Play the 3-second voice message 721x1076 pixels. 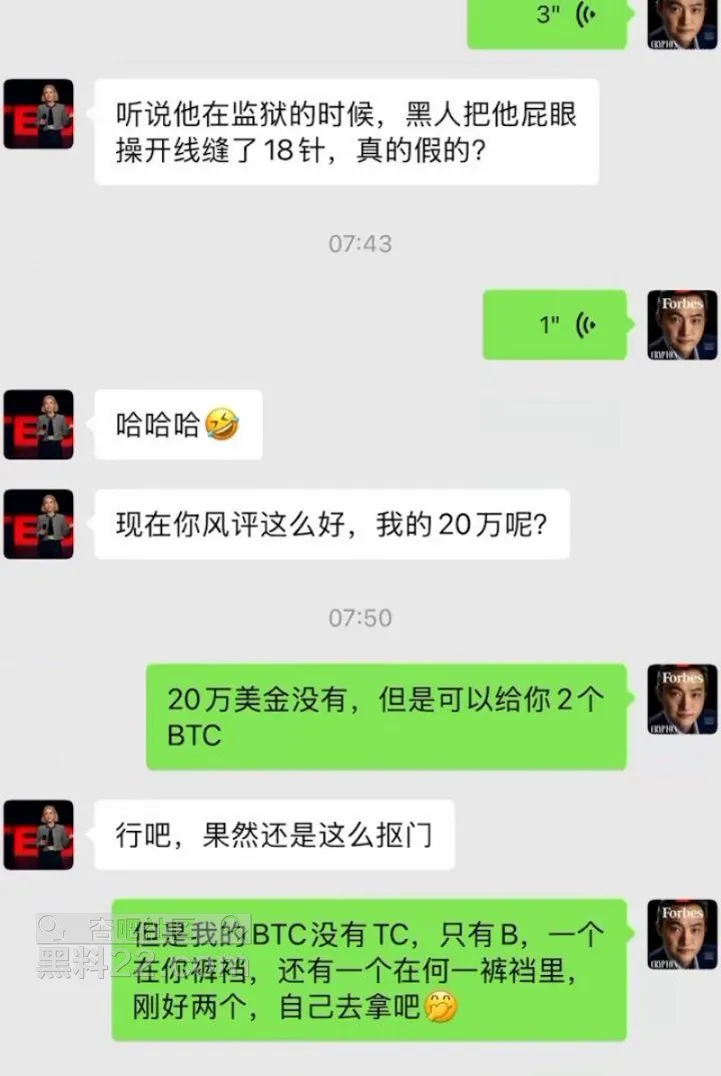pyautogui.click(x=547, y=18)
